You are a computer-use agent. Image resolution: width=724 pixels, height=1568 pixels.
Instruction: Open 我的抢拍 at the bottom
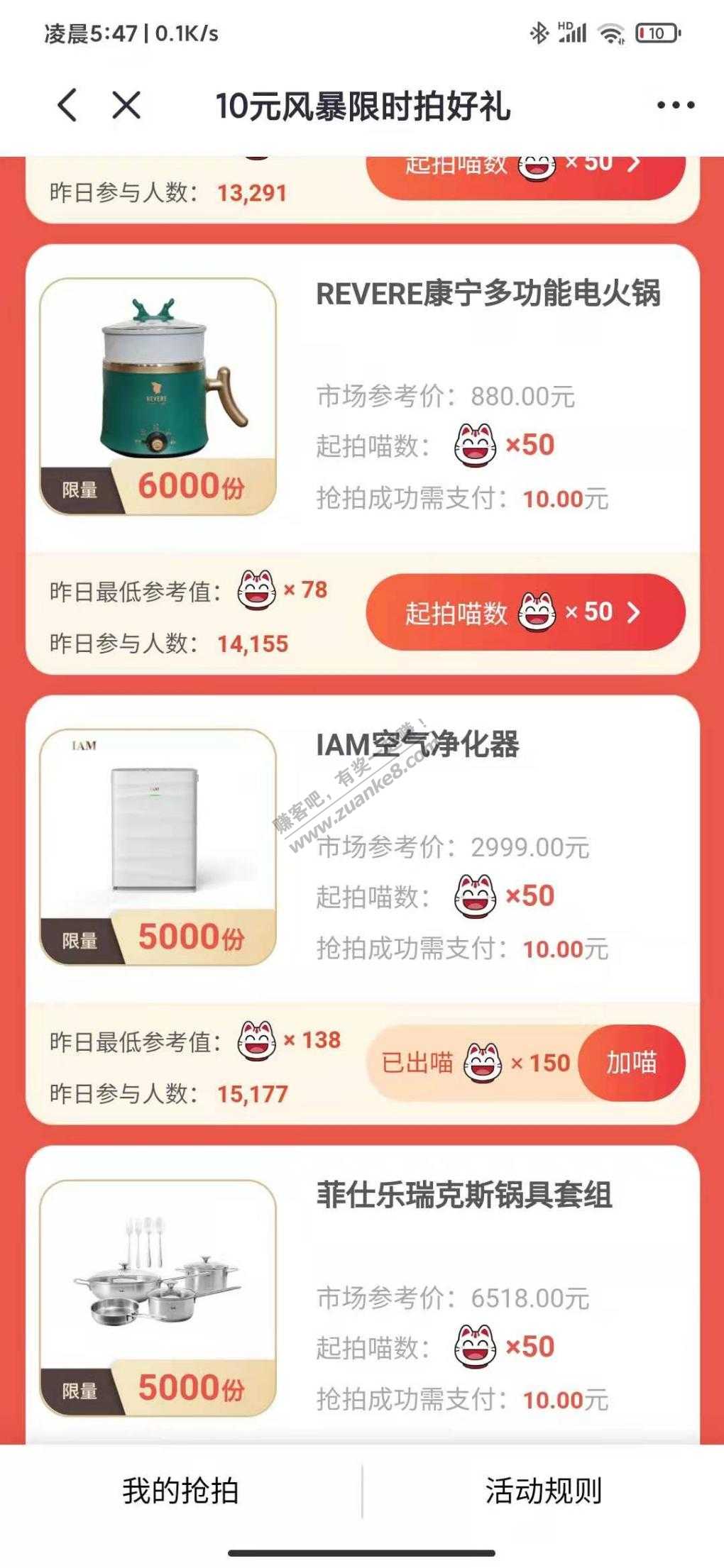180,1491
